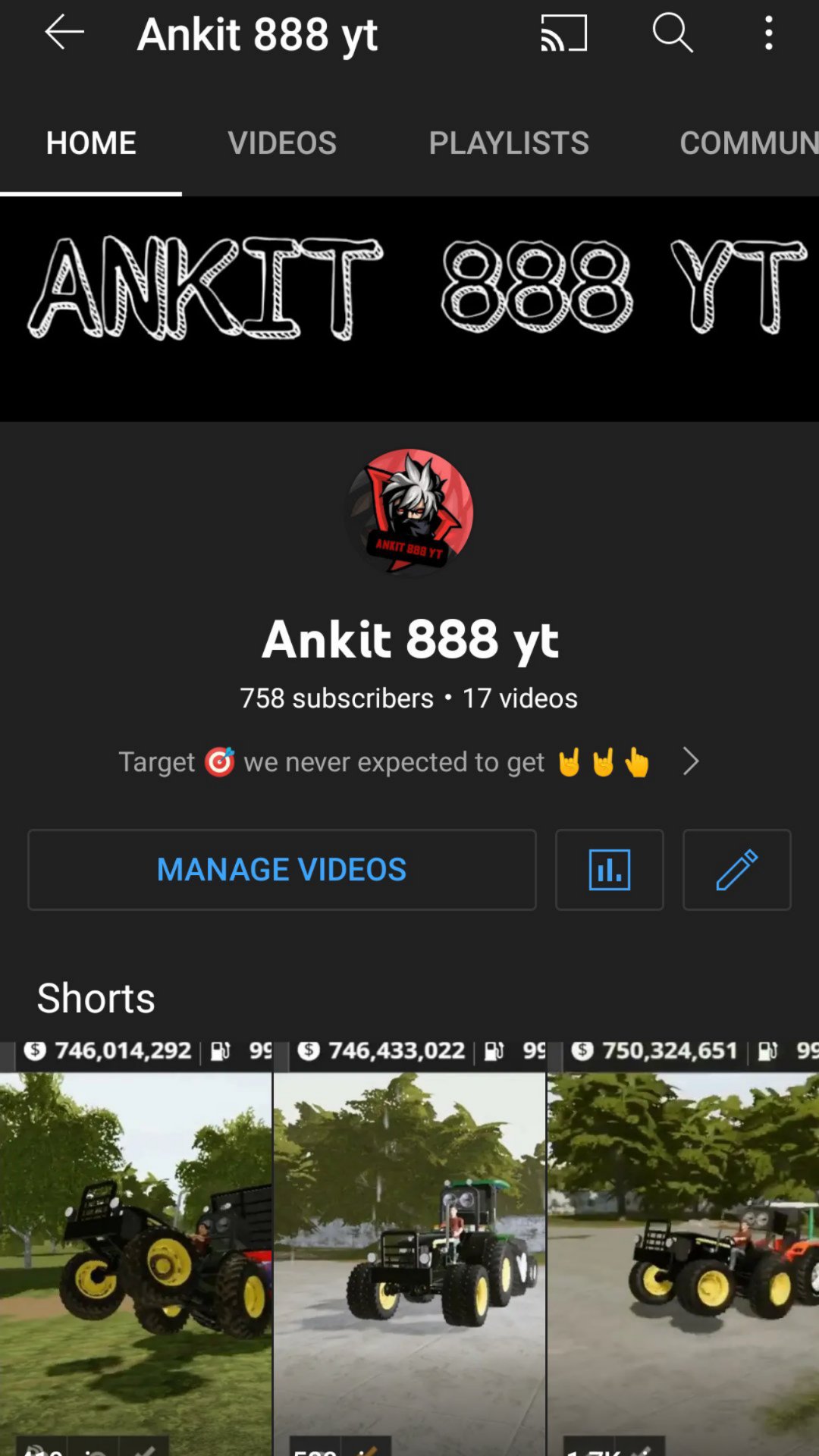Switch to the Playlists tab
This screenshot has width=819, height=1456.
pos(509,143)
